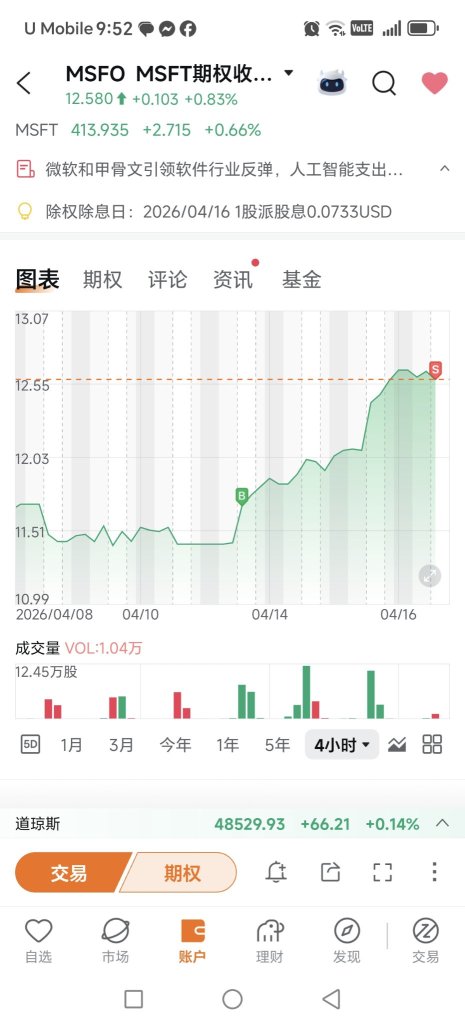This screenshot has width=465, height=1024.
Task: Open the 4小时 interval dropdown
Action: pyautogui.click(x=342, y=744)
